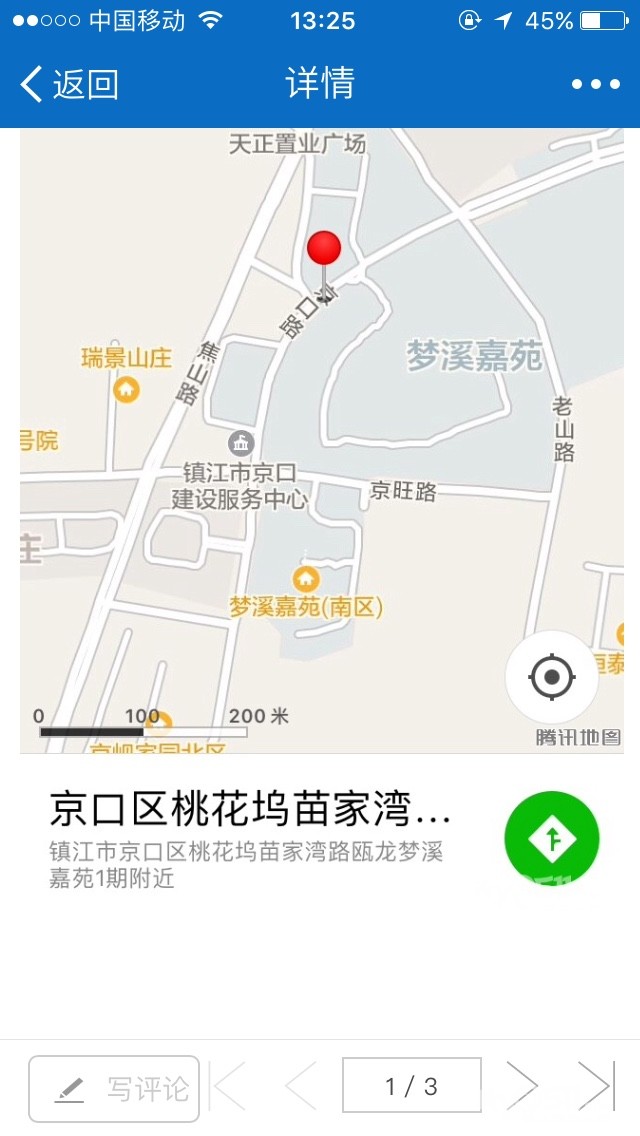The height and width of the screenshot is (1136, 640).
Task: Jump to the last page
Action: click(x=595, y=1086)
